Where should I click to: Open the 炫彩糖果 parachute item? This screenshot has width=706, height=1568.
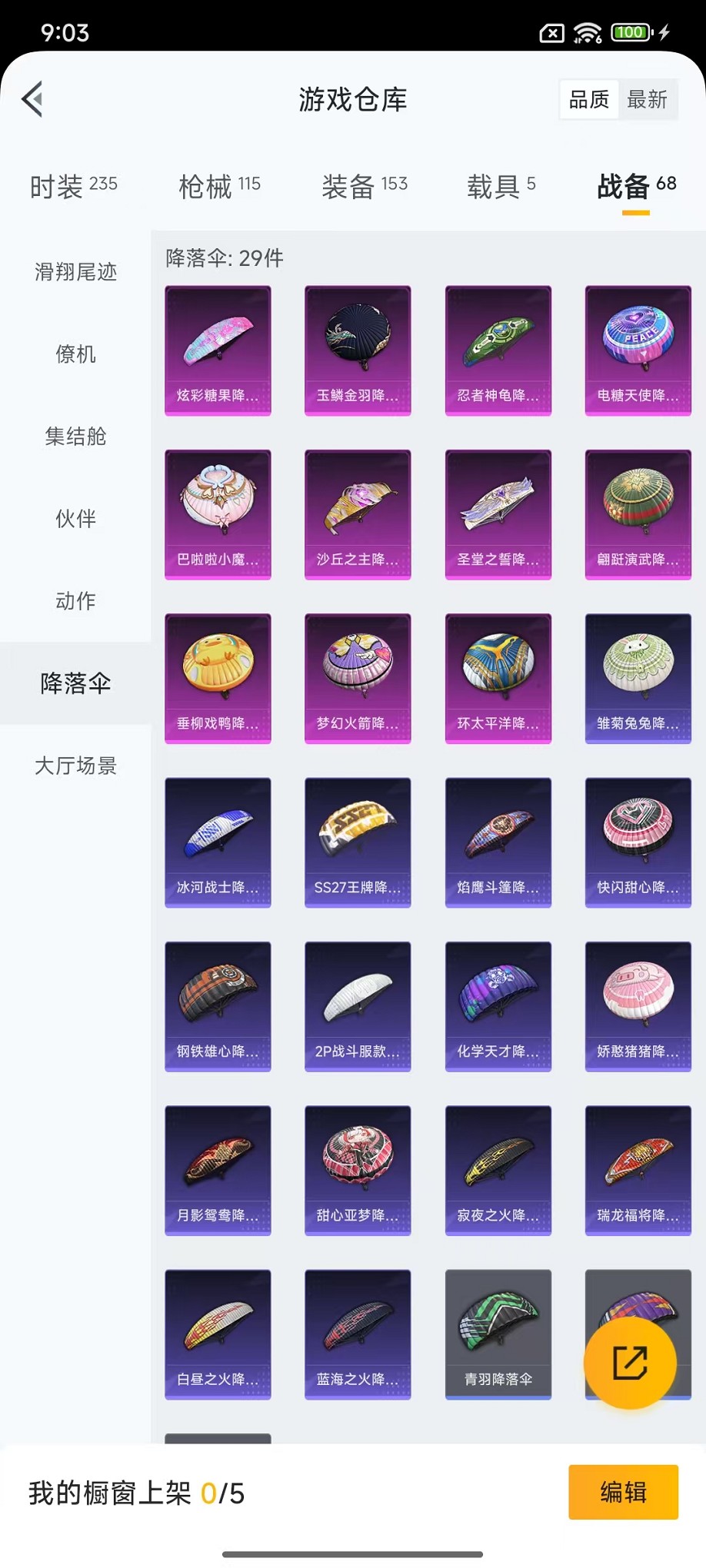coord(218,350)
